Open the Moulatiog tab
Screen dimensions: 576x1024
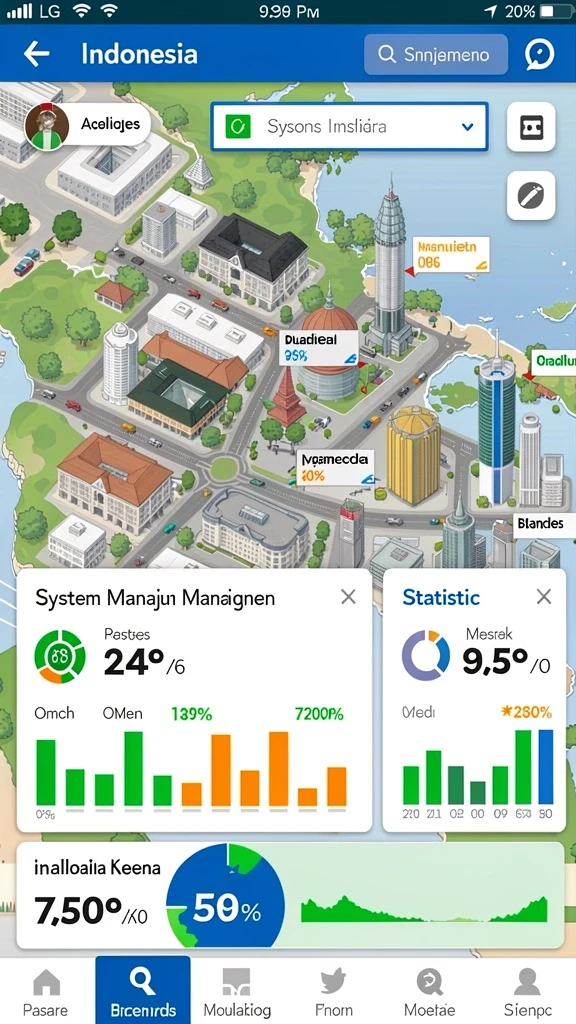tap(237, 992)
